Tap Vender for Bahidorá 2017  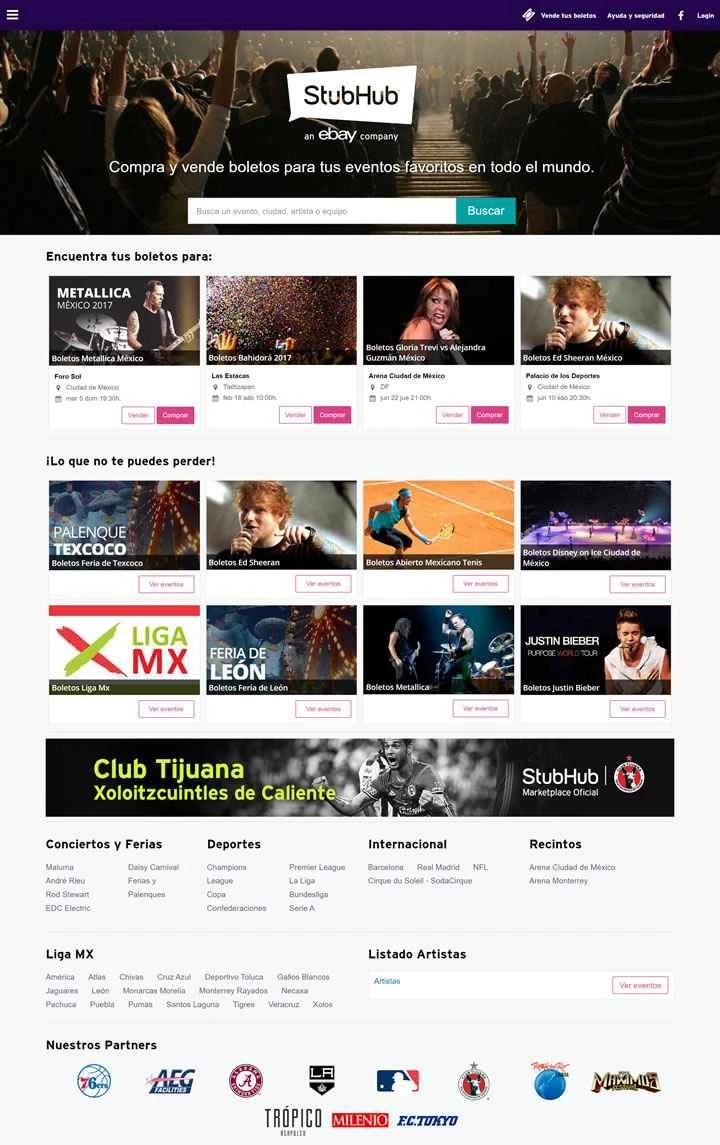(x=295, y=415)
